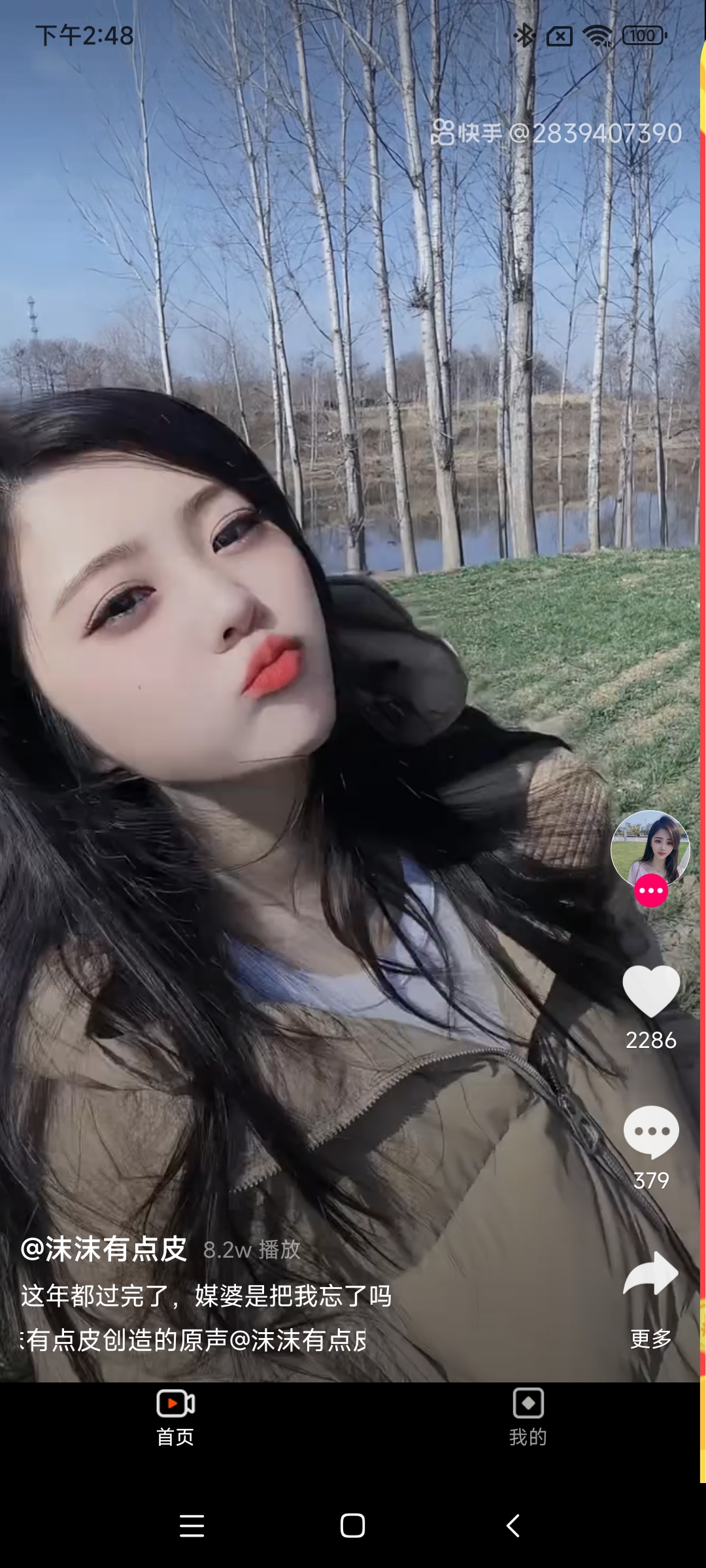
Task: Open @沫沫有点皮 user profile link
Action: click(104, 1249)
